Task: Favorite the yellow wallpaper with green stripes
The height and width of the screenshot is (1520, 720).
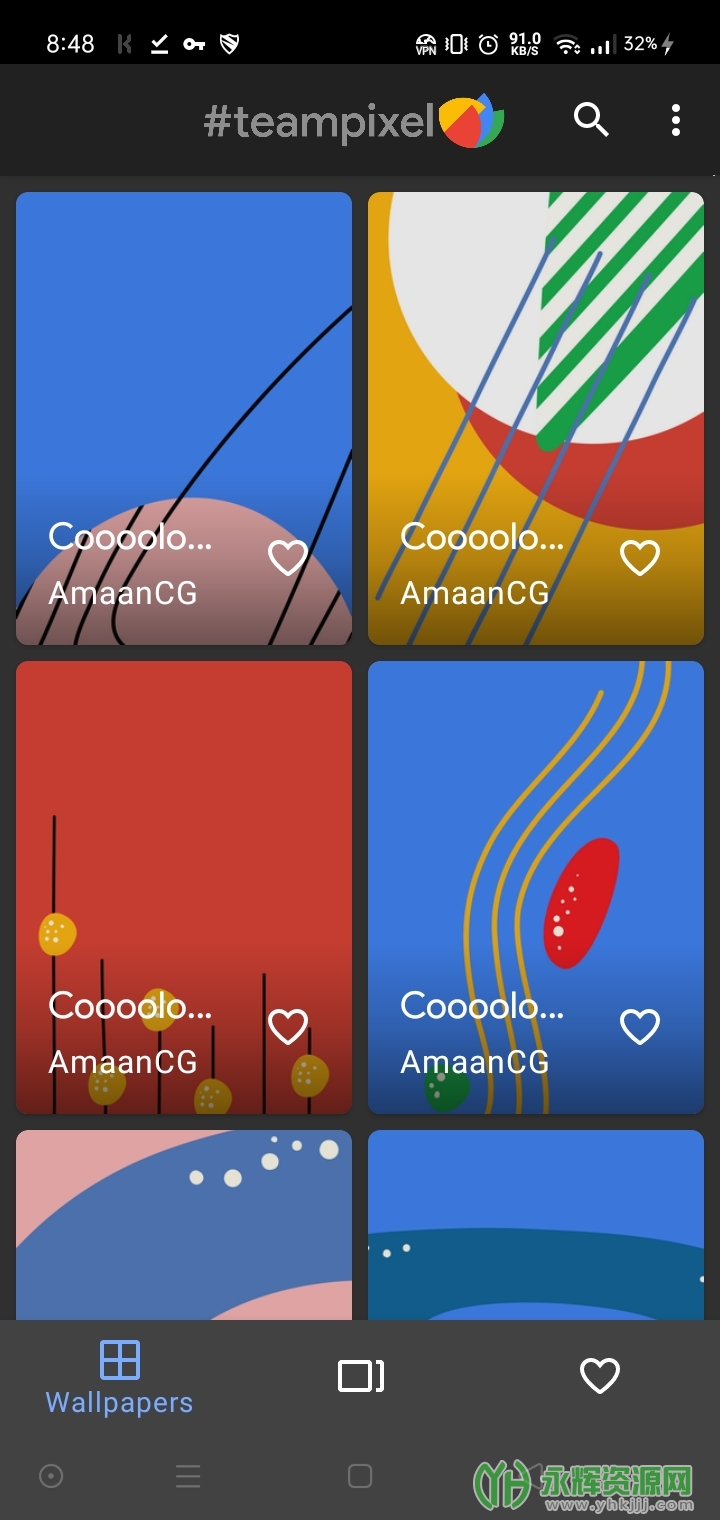Action: click(x=640, y=558)
